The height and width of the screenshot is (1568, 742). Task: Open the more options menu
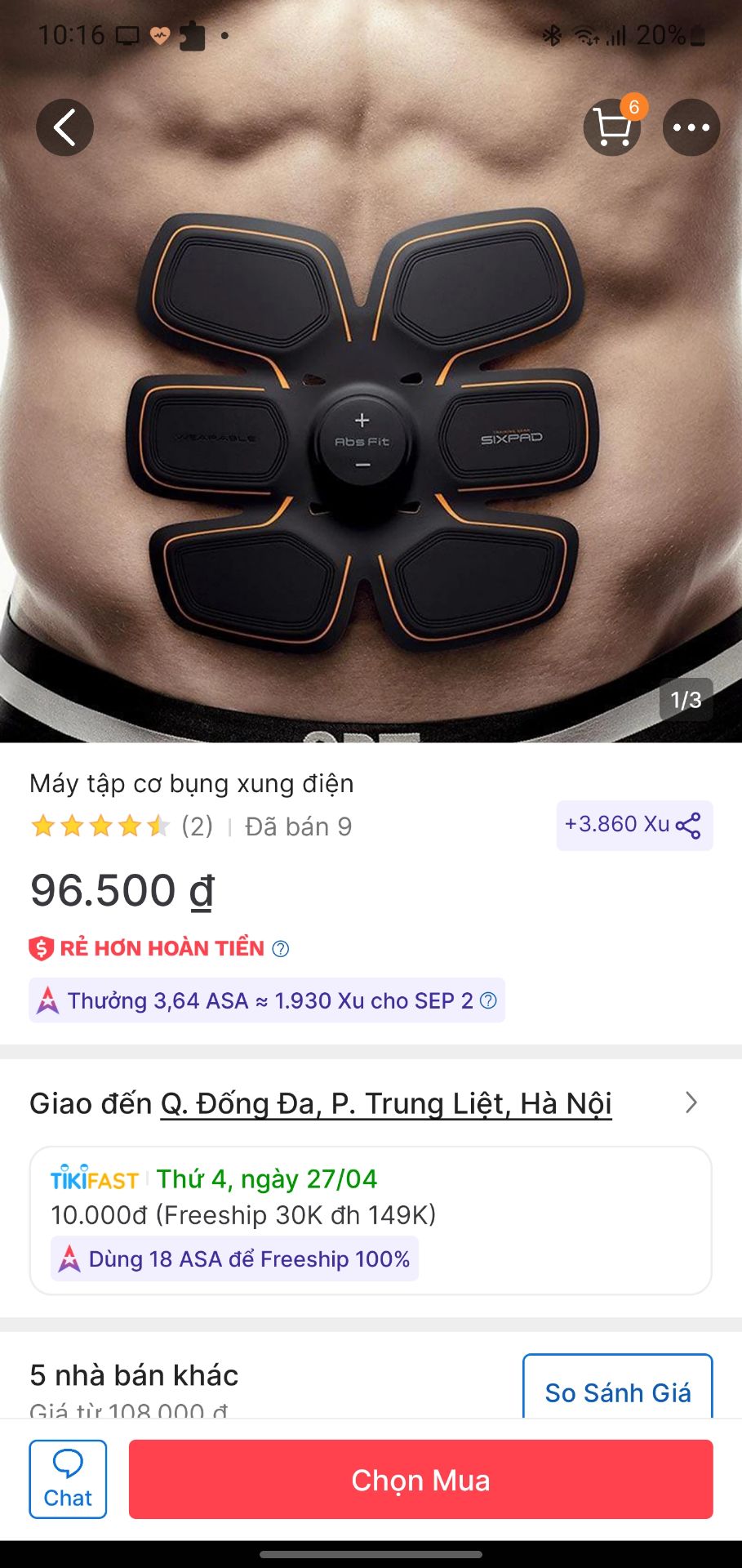[x=691, y=127]
